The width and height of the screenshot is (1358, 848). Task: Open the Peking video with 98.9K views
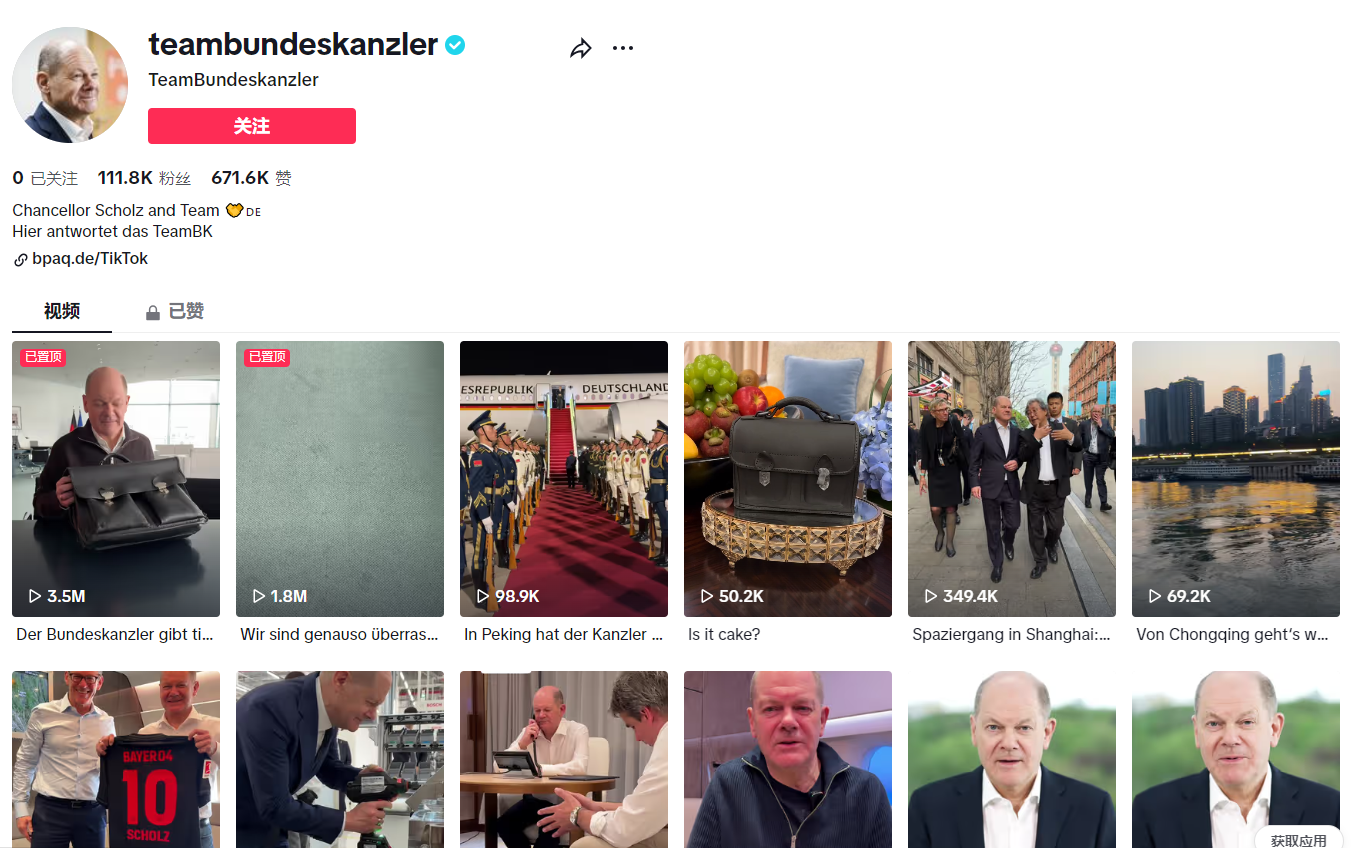coord(564,478)
